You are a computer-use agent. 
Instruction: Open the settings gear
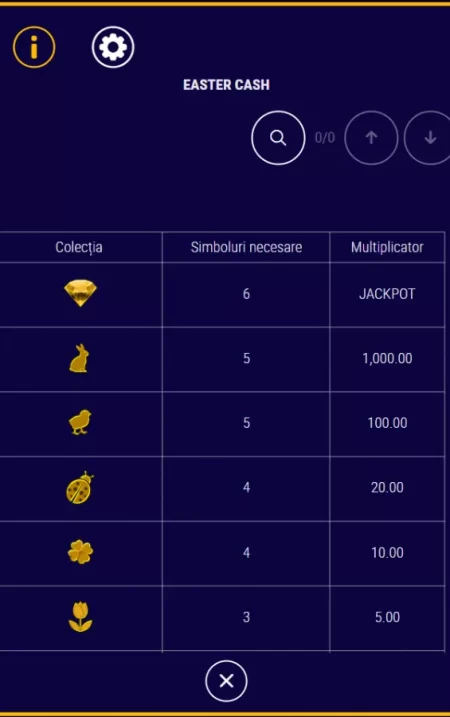click(x=112, y=47)
